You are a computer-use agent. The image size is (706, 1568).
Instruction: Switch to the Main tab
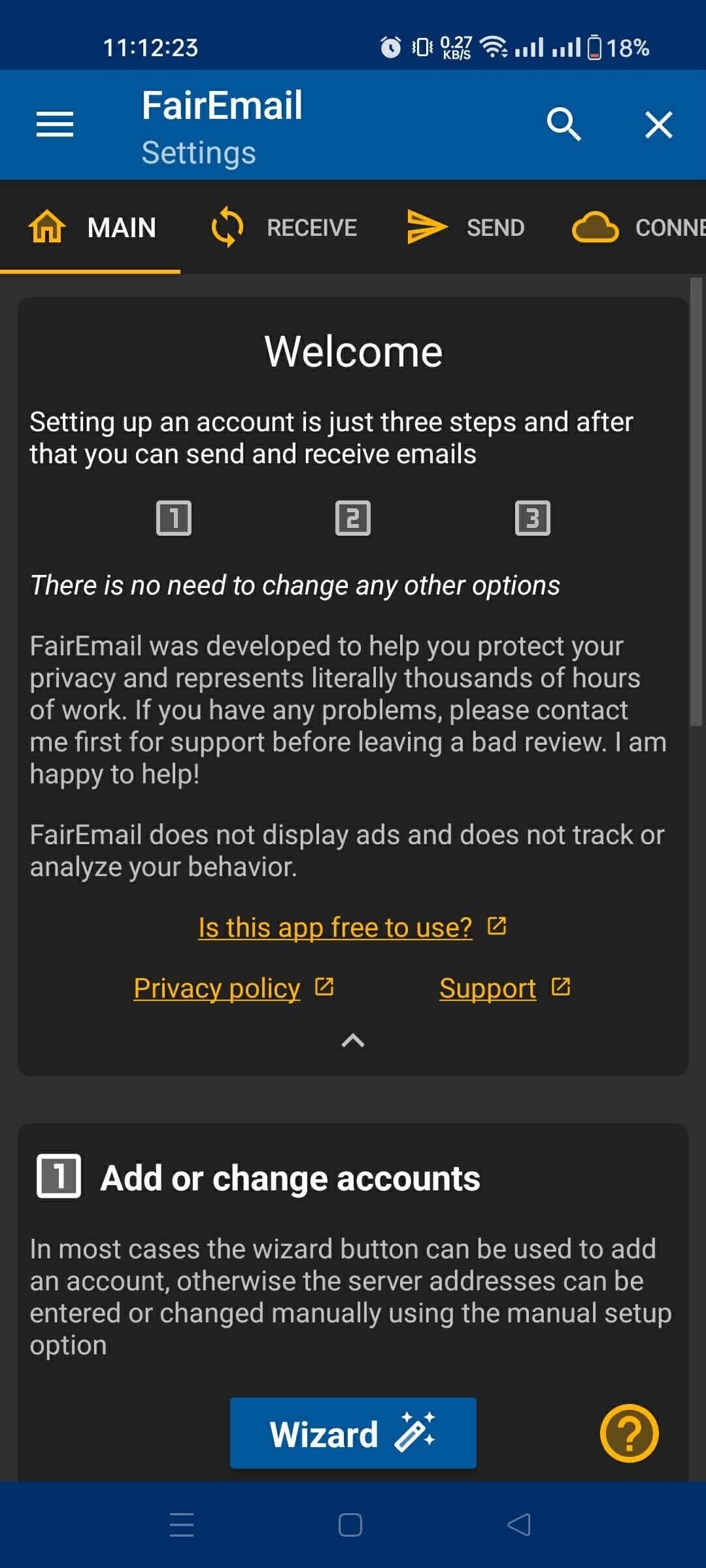pyautogui.click(x=92, y=228)
